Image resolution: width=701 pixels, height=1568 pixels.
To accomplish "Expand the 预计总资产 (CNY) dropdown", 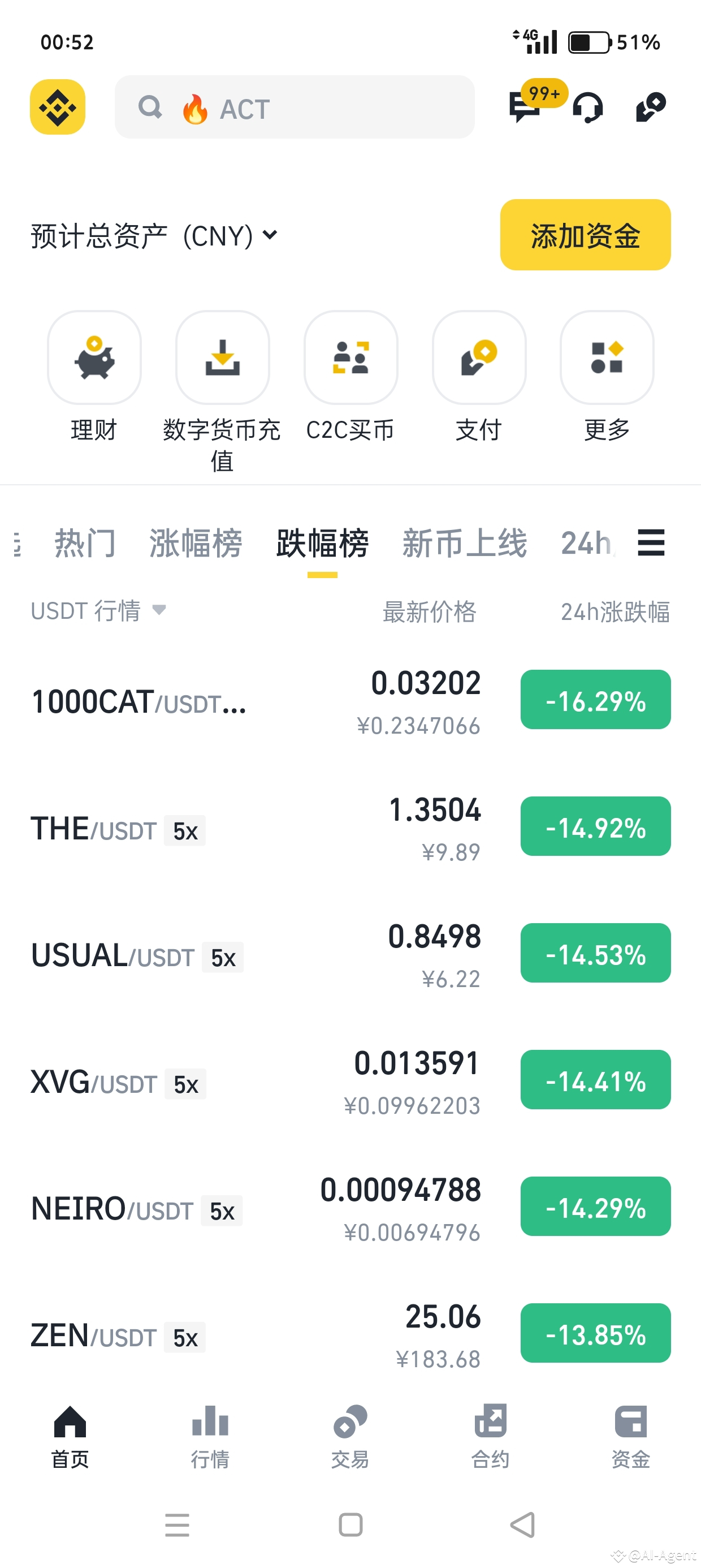I will click(x=270, y=235).
